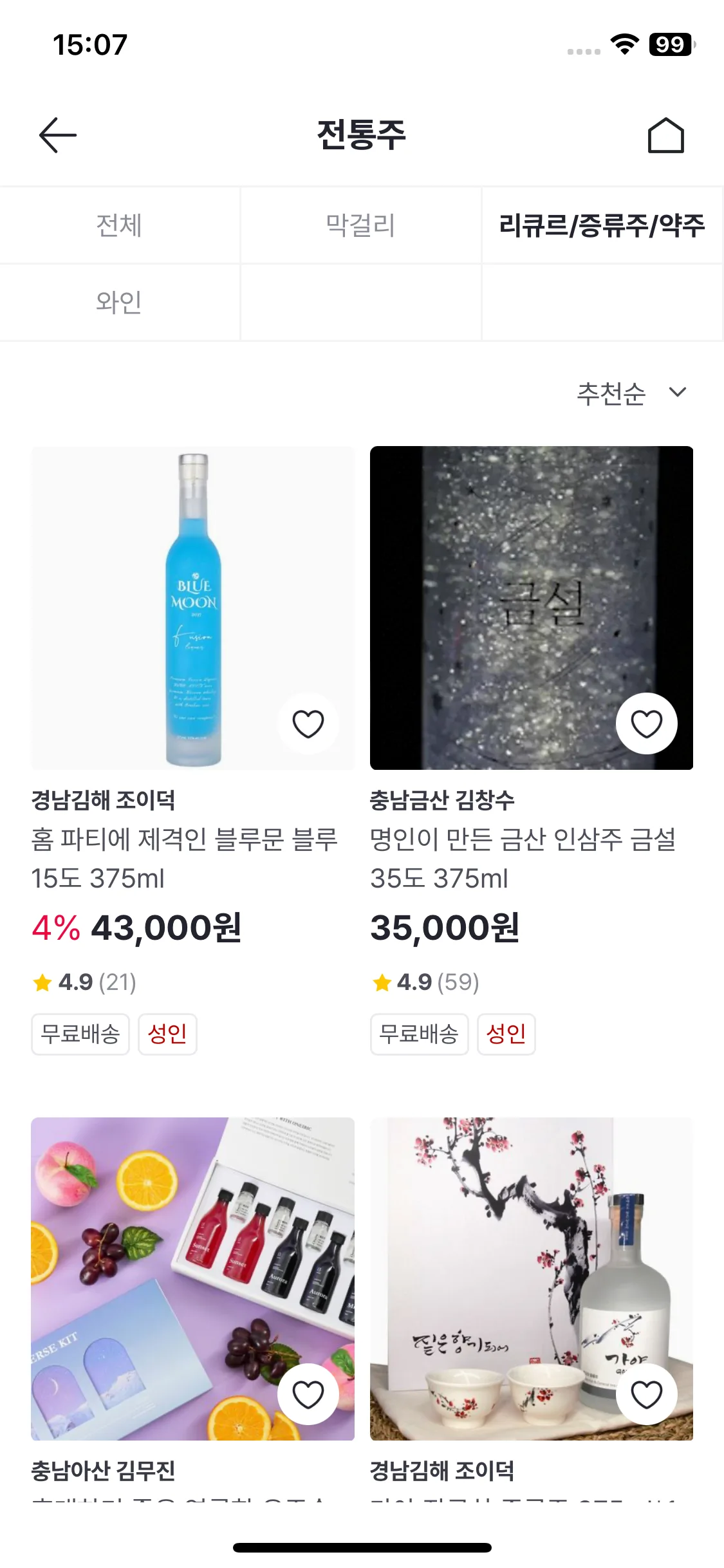Open the 충남아산 김무진 kit product
Image resolution: width=724 pixels, height=1568 pixels.
coord(192,1278)
